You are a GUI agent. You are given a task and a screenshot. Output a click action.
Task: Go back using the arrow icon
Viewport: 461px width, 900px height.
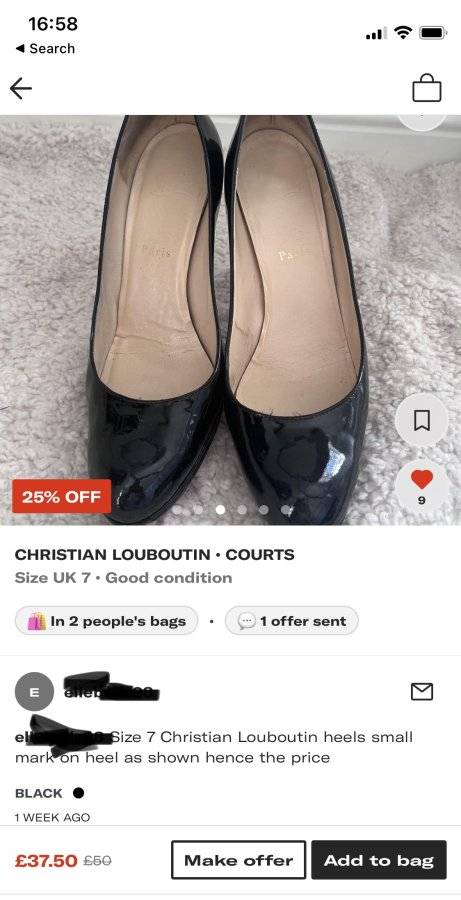click(21, 88)
